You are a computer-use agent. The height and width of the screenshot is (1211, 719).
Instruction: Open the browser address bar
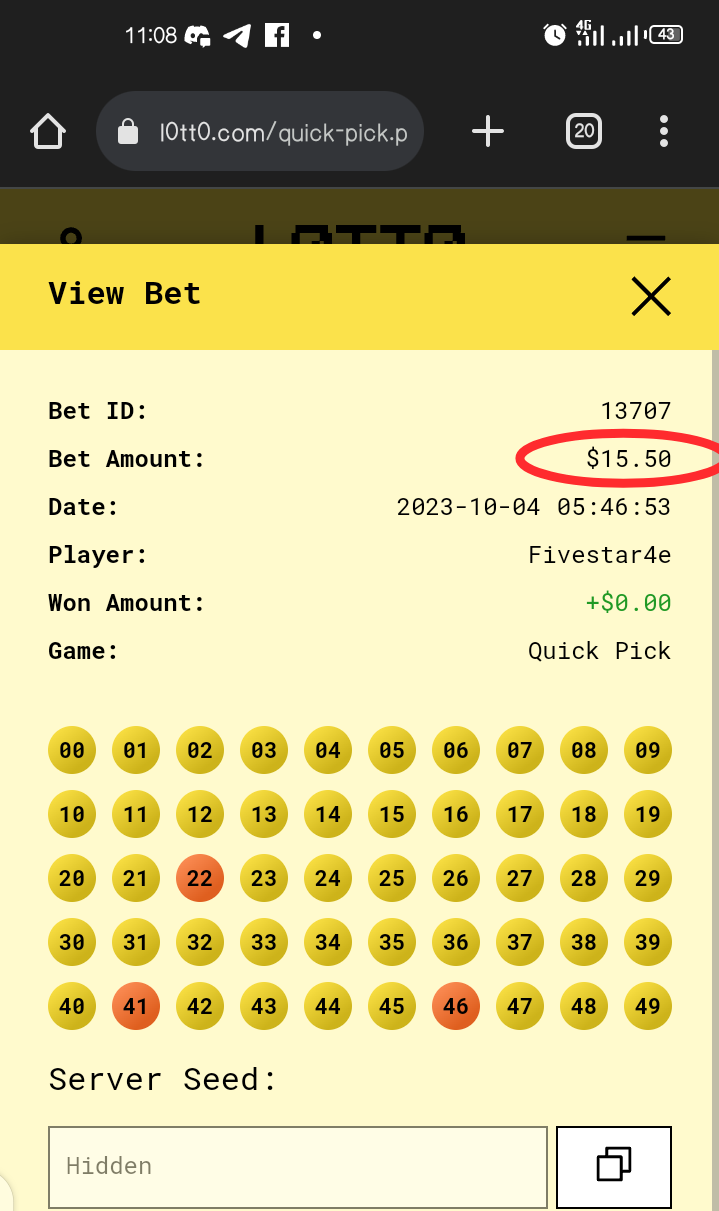point(260,131)
